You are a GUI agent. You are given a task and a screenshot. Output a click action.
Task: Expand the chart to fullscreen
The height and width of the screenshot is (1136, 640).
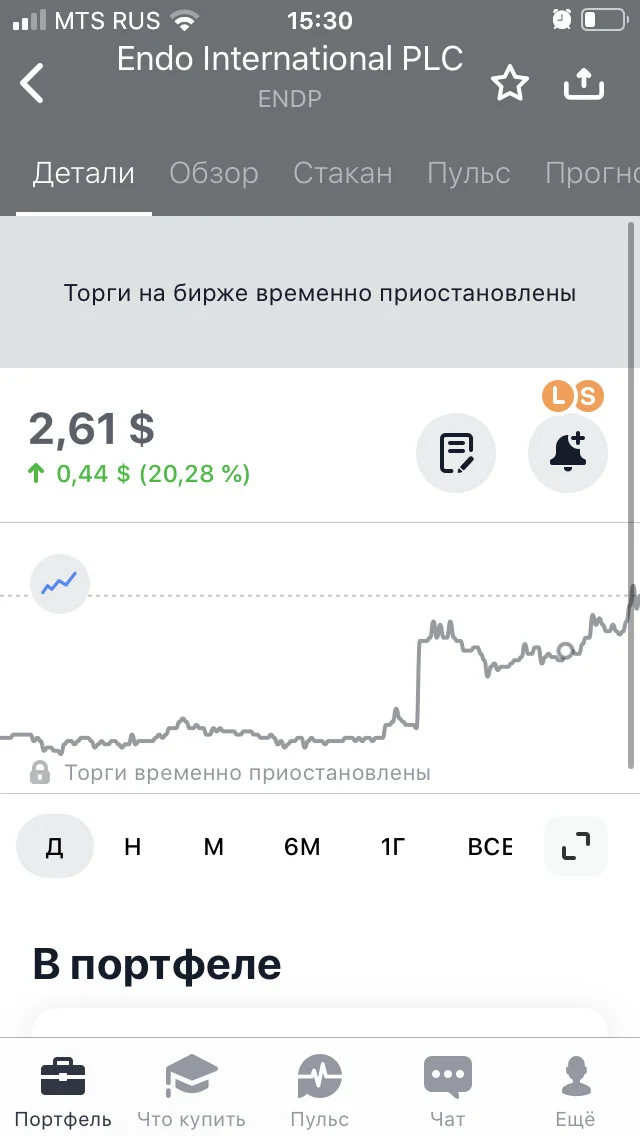(x=575, y=846)
